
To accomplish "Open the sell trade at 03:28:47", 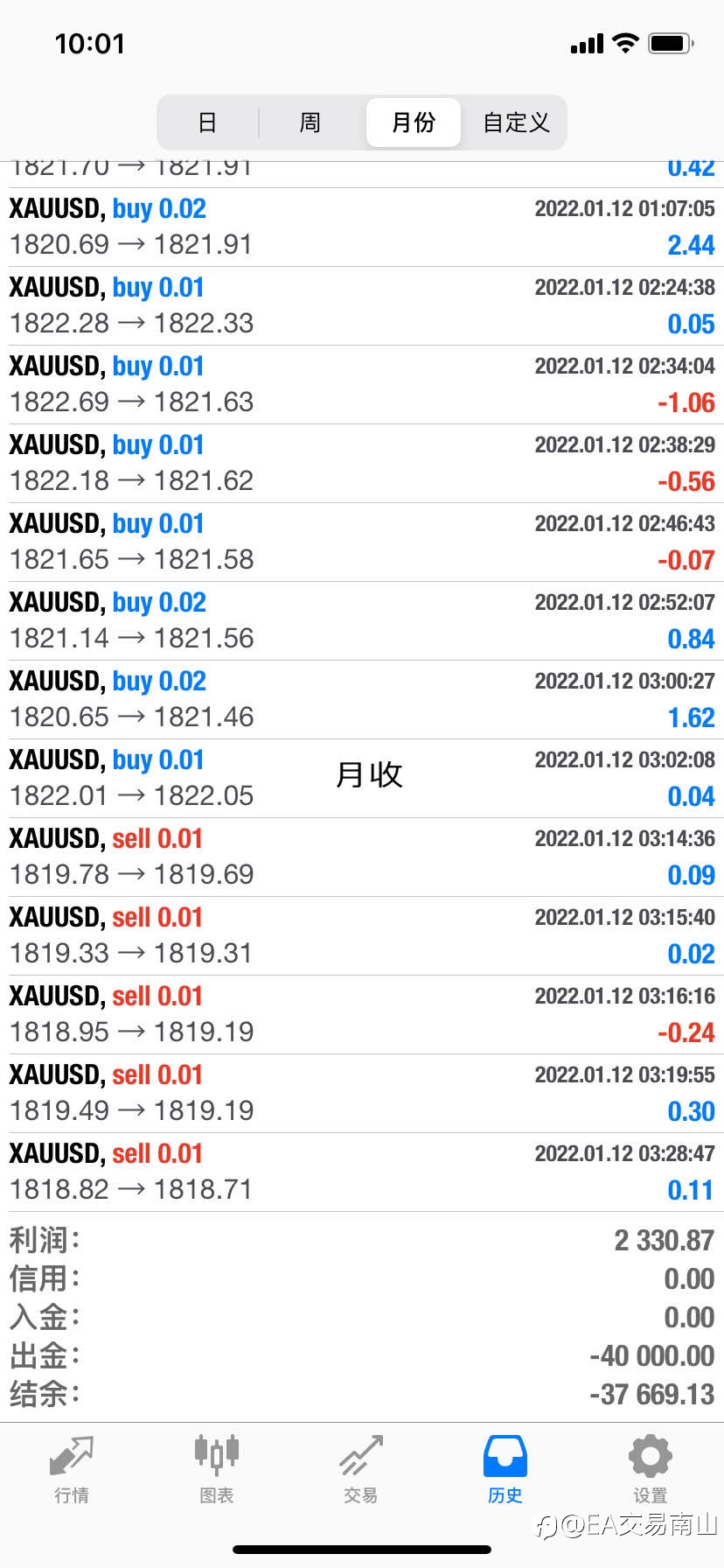I will click(x=362, y=1172).
